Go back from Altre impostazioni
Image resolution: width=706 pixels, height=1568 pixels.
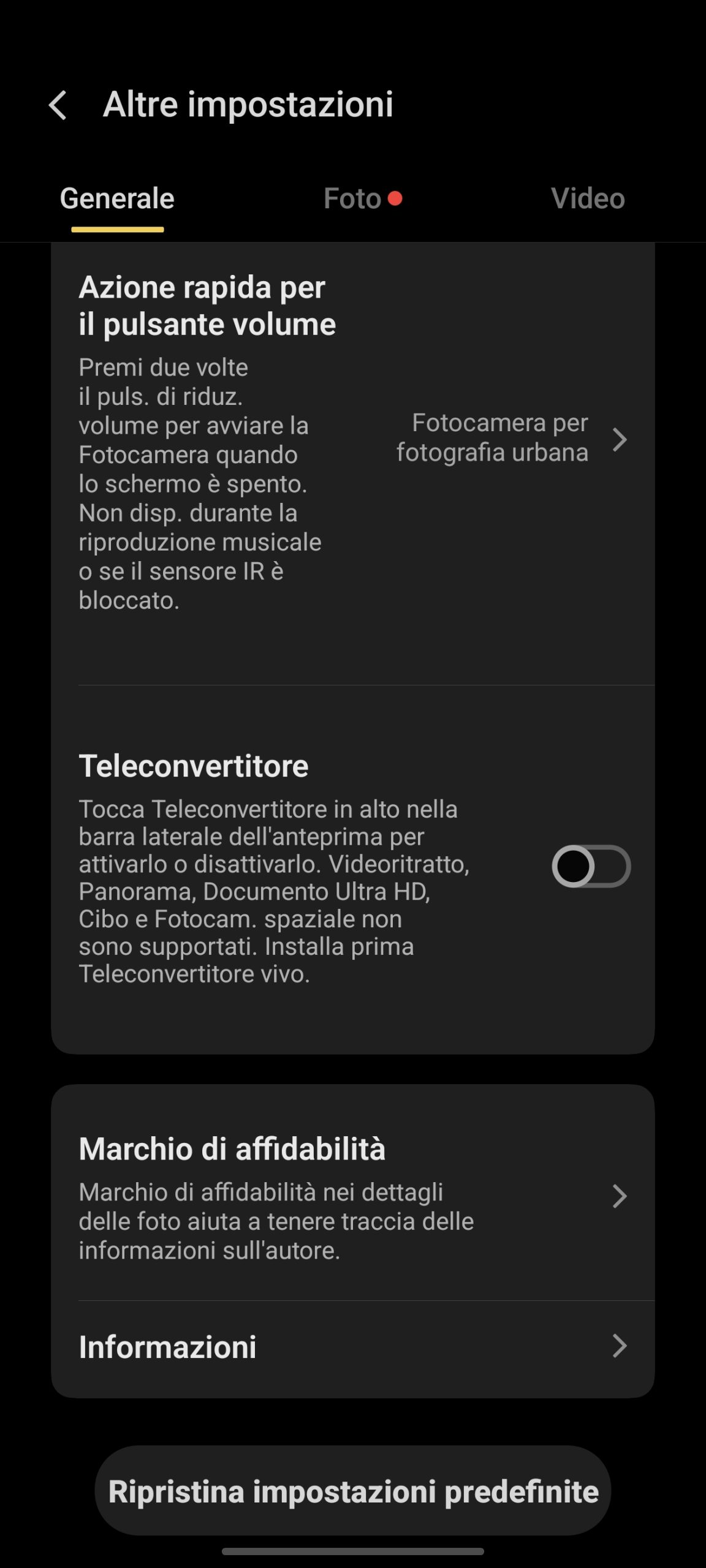(x=58, y=105)
